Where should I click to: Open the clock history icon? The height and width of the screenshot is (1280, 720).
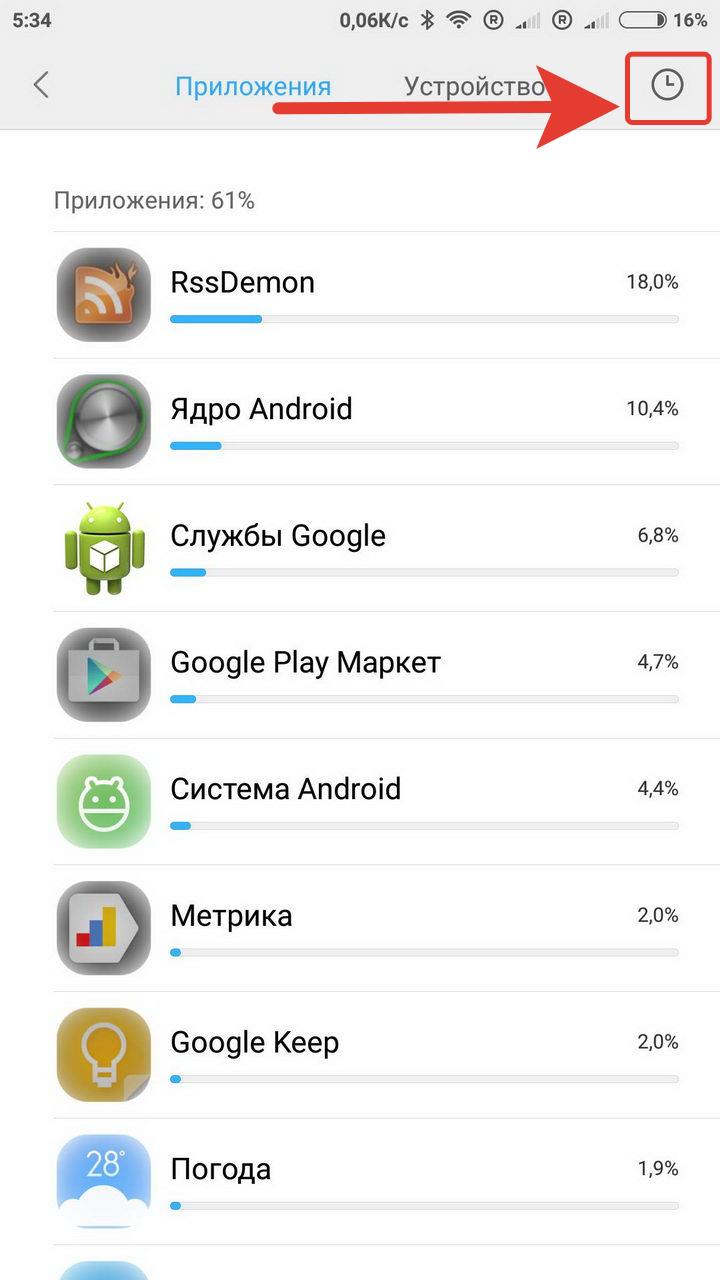pos(666,86)
